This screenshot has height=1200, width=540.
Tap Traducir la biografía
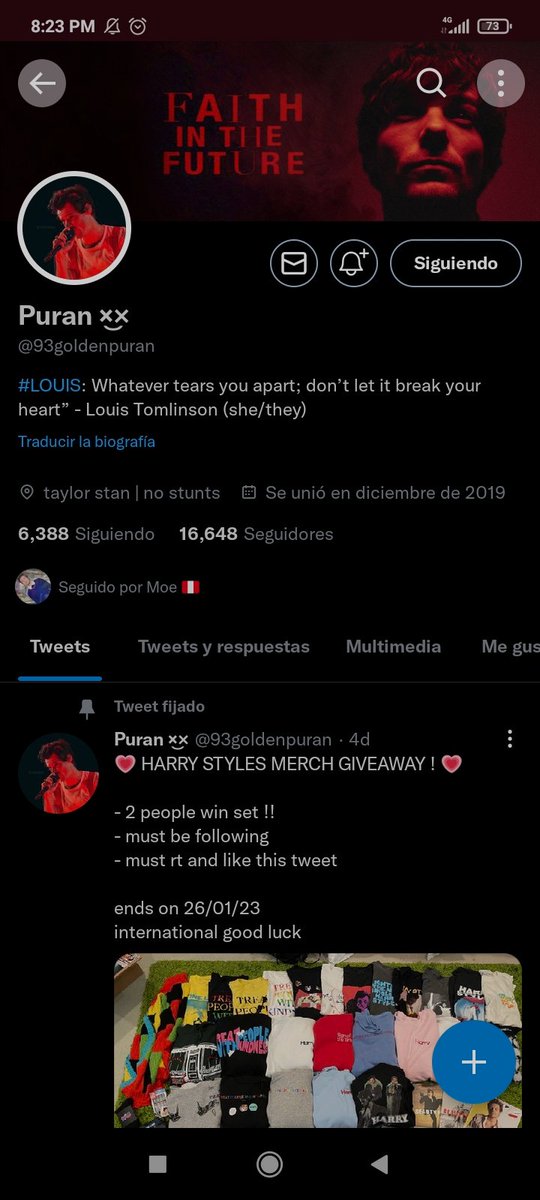click(87, 441)
